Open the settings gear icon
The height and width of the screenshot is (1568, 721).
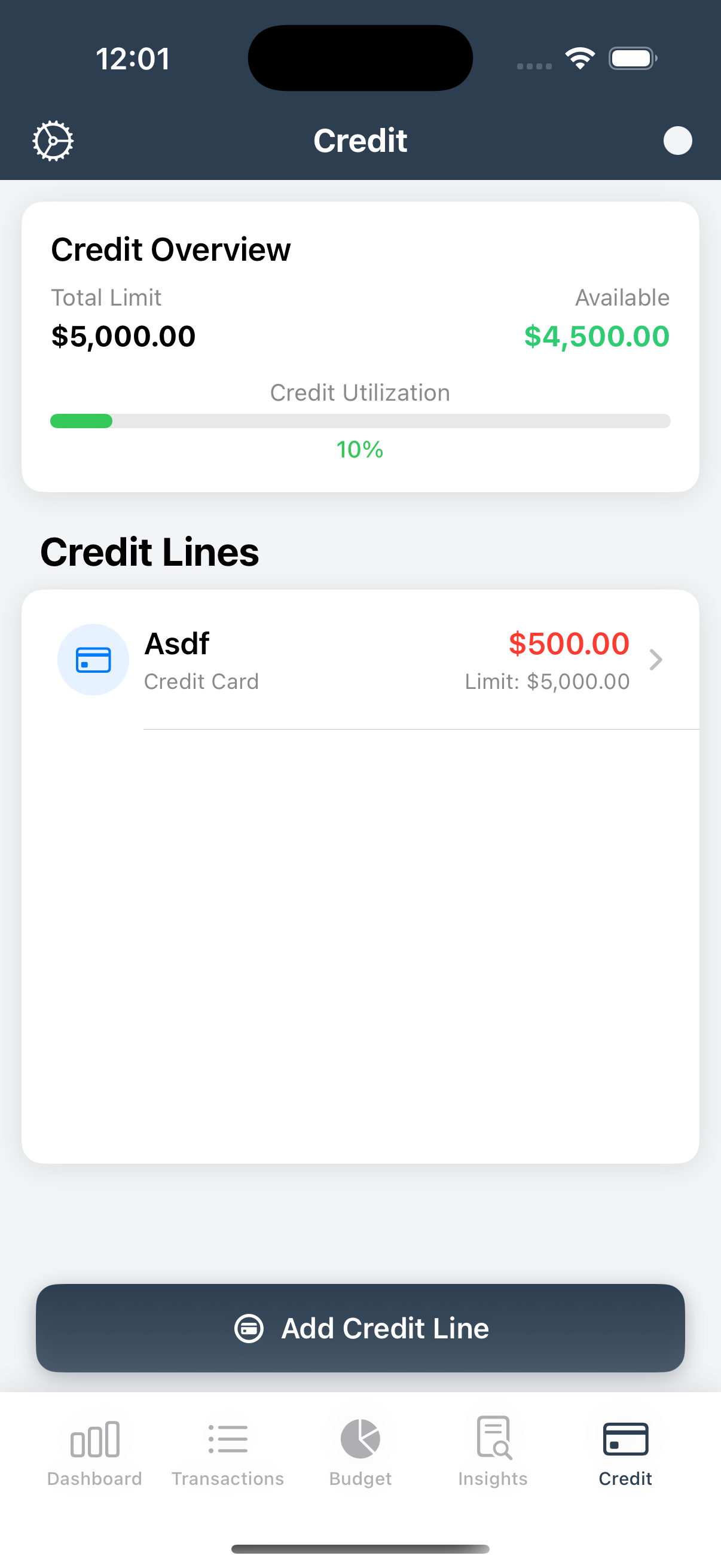point(53,140)
